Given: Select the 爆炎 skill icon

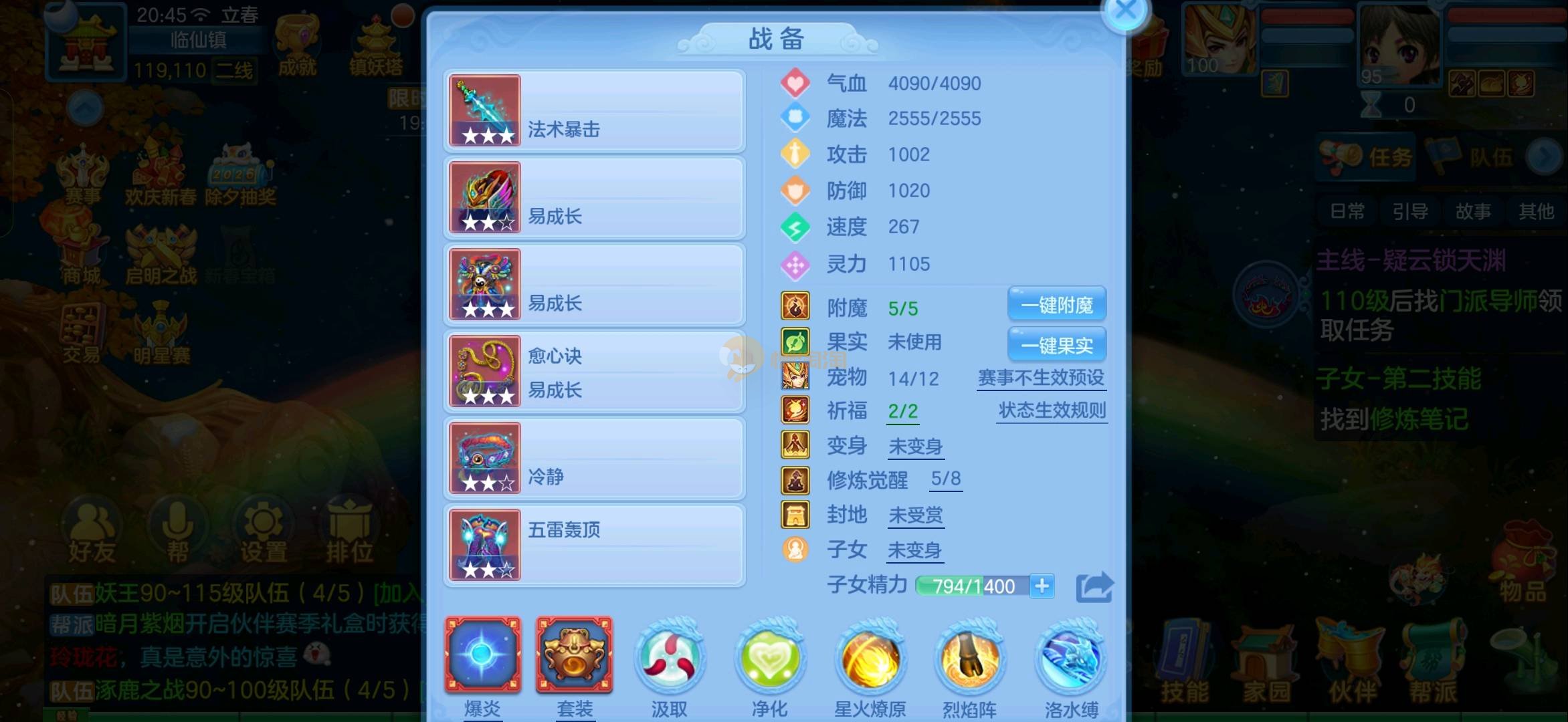Looking at the screenshot, I should tap(483, 655).
